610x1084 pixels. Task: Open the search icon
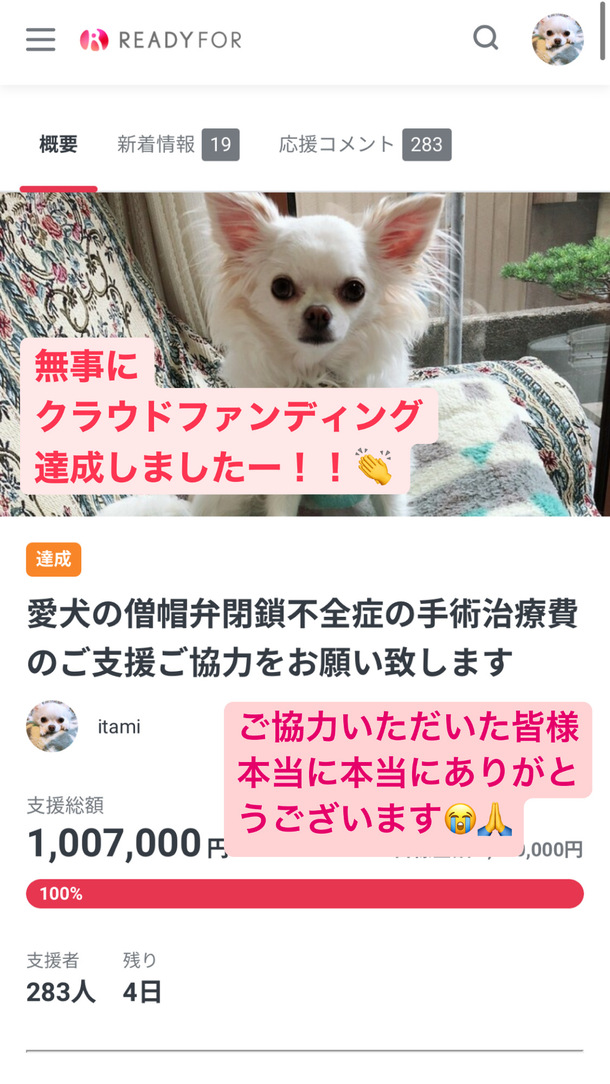486,39
